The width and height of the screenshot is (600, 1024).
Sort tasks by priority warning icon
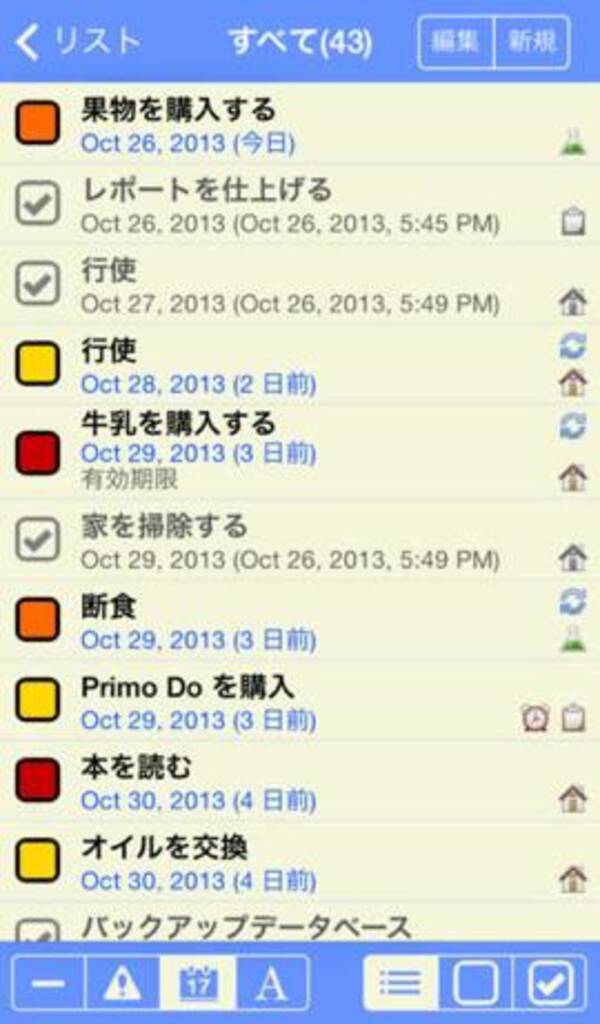coord(123,983)
